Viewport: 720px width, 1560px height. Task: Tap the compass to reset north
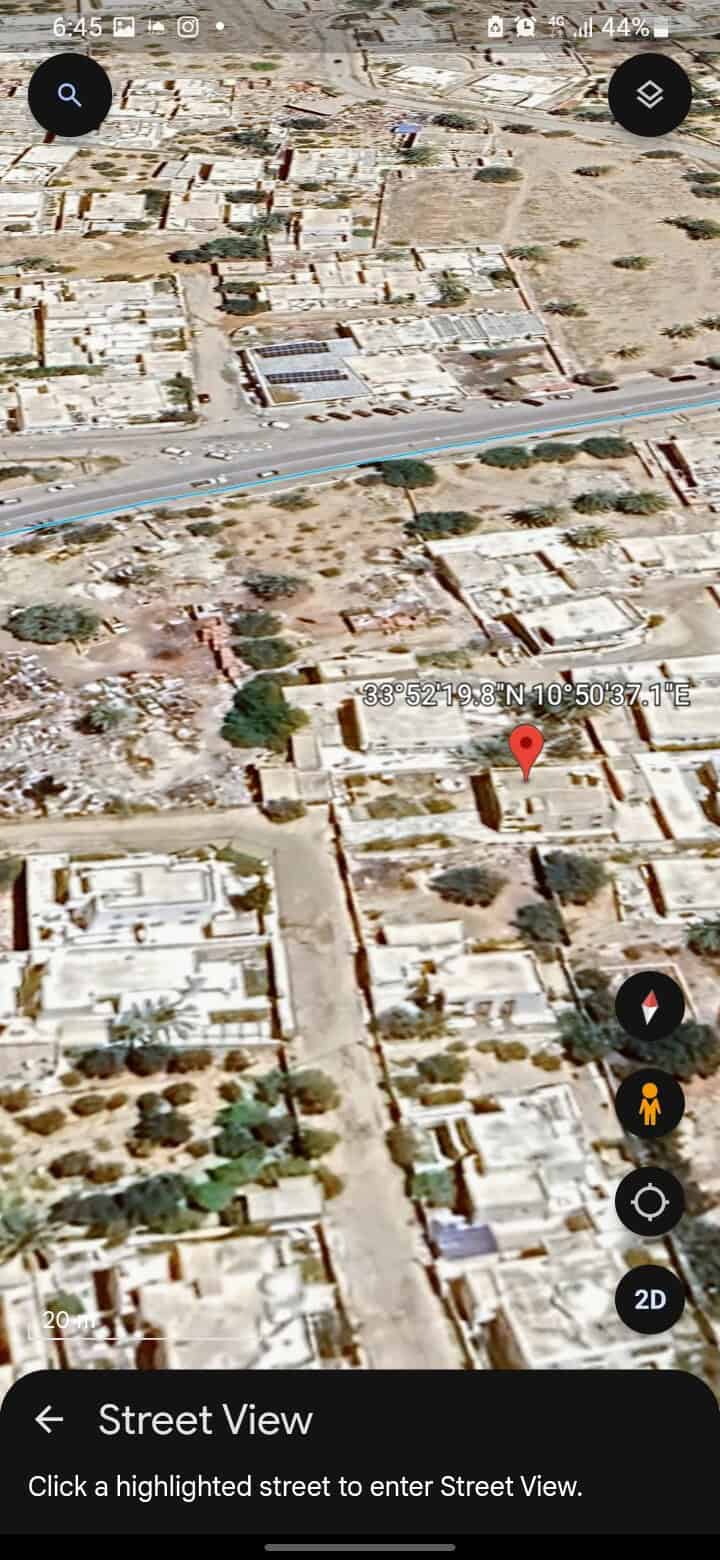tap(650, 1006)
